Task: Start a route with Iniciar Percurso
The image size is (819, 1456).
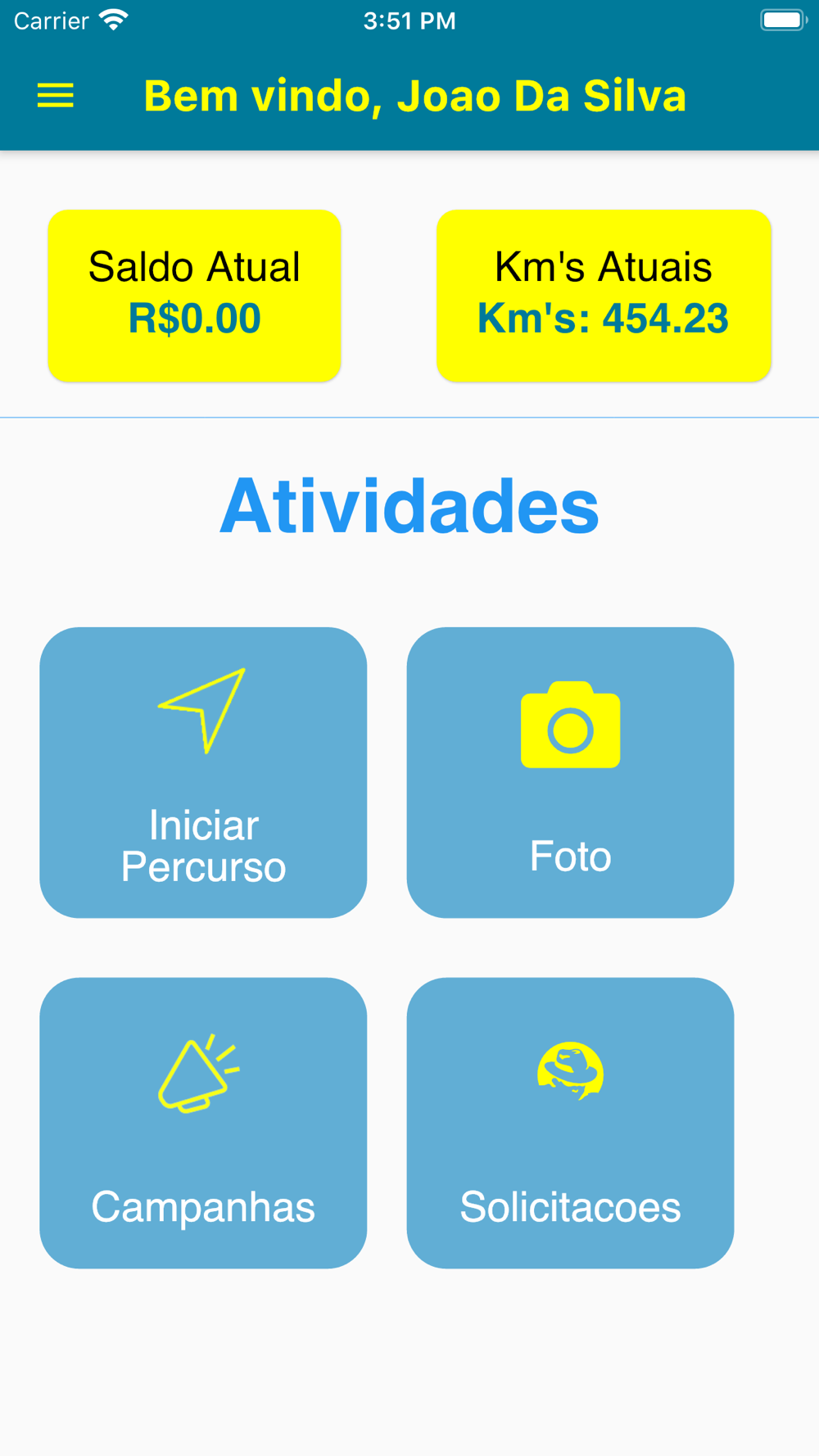Action: pos(203,772)
